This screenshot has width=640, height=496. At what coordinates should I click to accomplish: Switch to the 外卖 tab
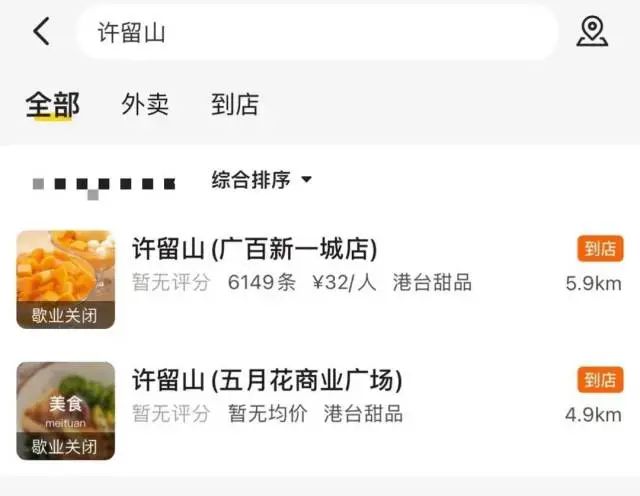pos(145,104)
